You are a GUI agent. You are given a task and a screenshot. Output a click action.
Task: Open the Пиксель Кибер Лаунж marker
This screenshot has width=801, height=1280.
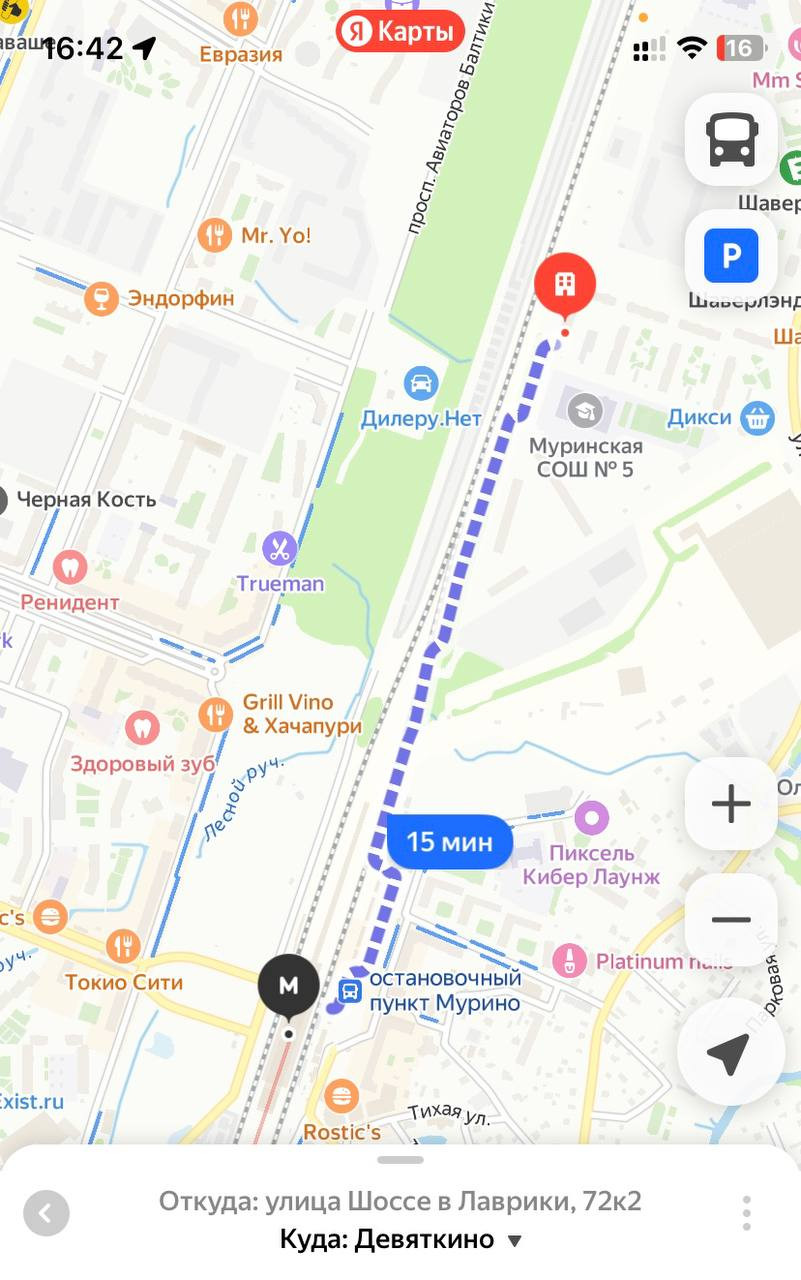[x=591, y=819]
